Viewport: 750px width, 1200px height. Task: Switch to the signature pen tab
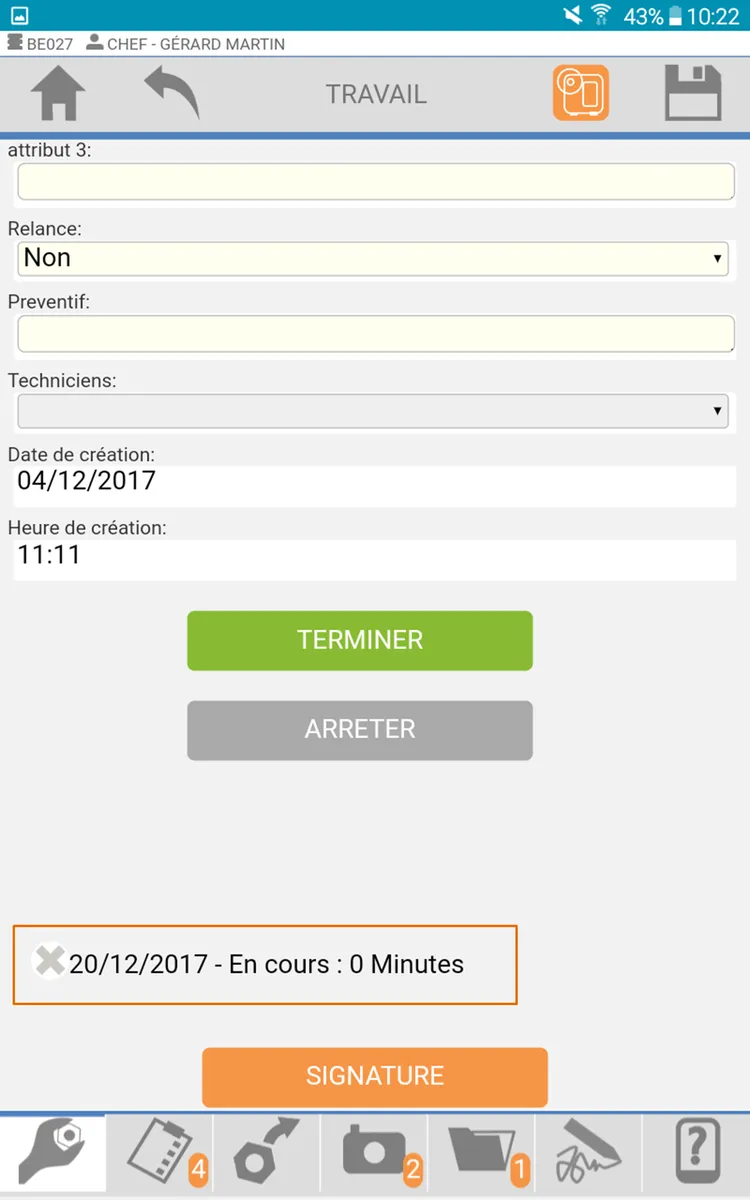click(588, 1152)
